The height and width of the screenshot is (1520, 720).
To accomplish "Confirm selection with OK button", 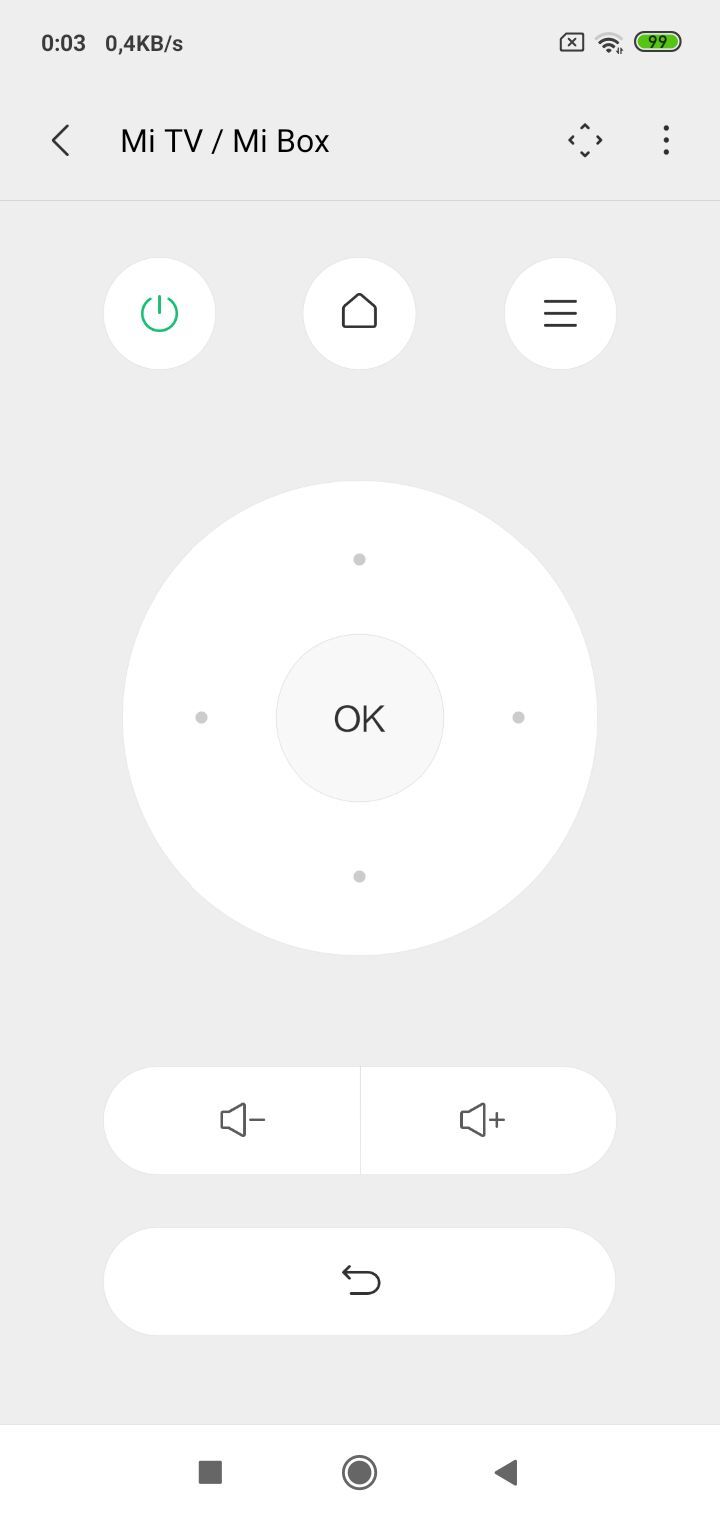I will coord(360,718).
